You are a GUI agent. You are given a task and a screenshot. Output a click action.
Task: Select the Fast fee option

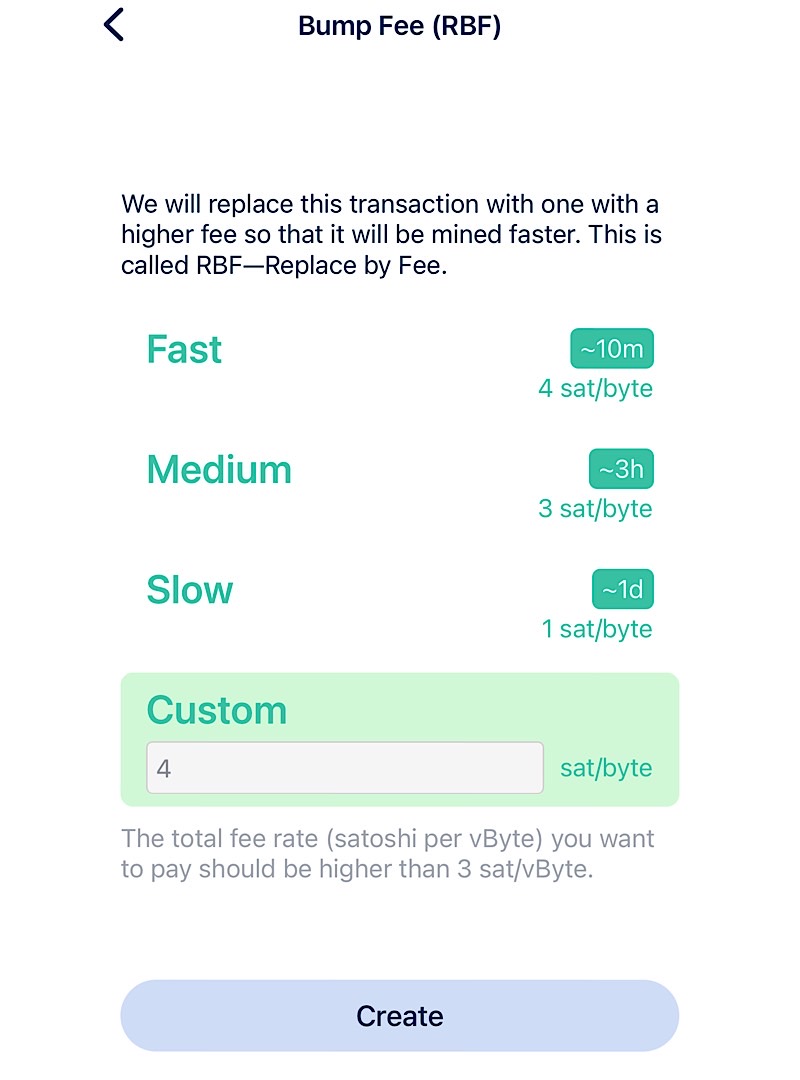tap(399, 366)
